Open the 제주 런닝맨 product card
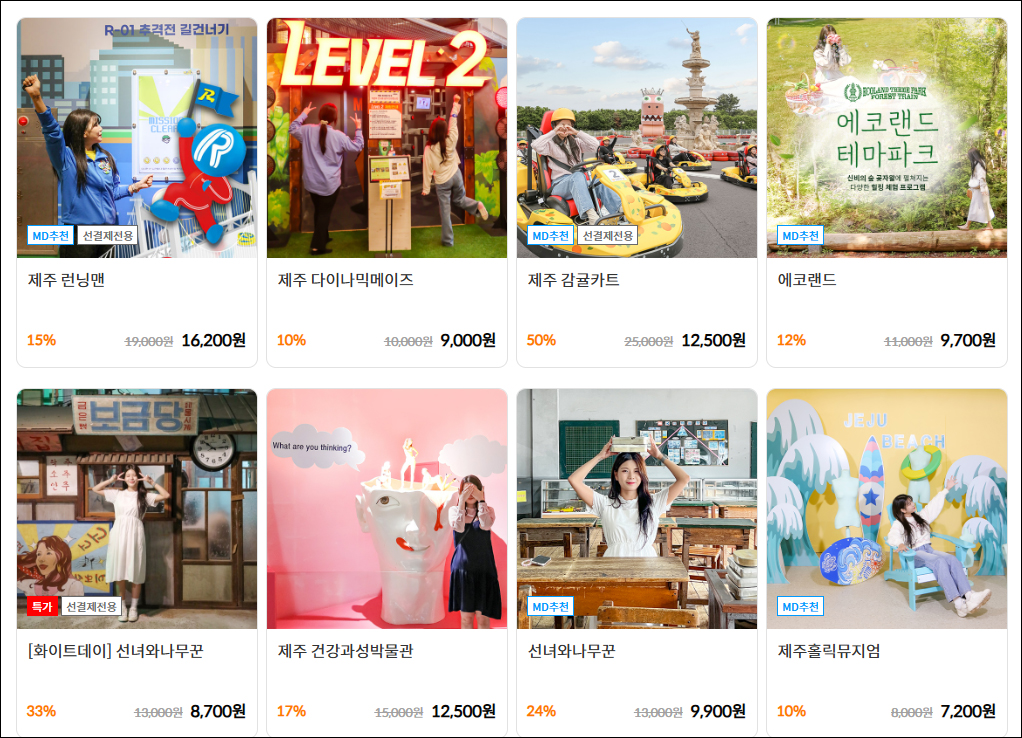This screenshot has width=1022, height=738. pos(137,192)
